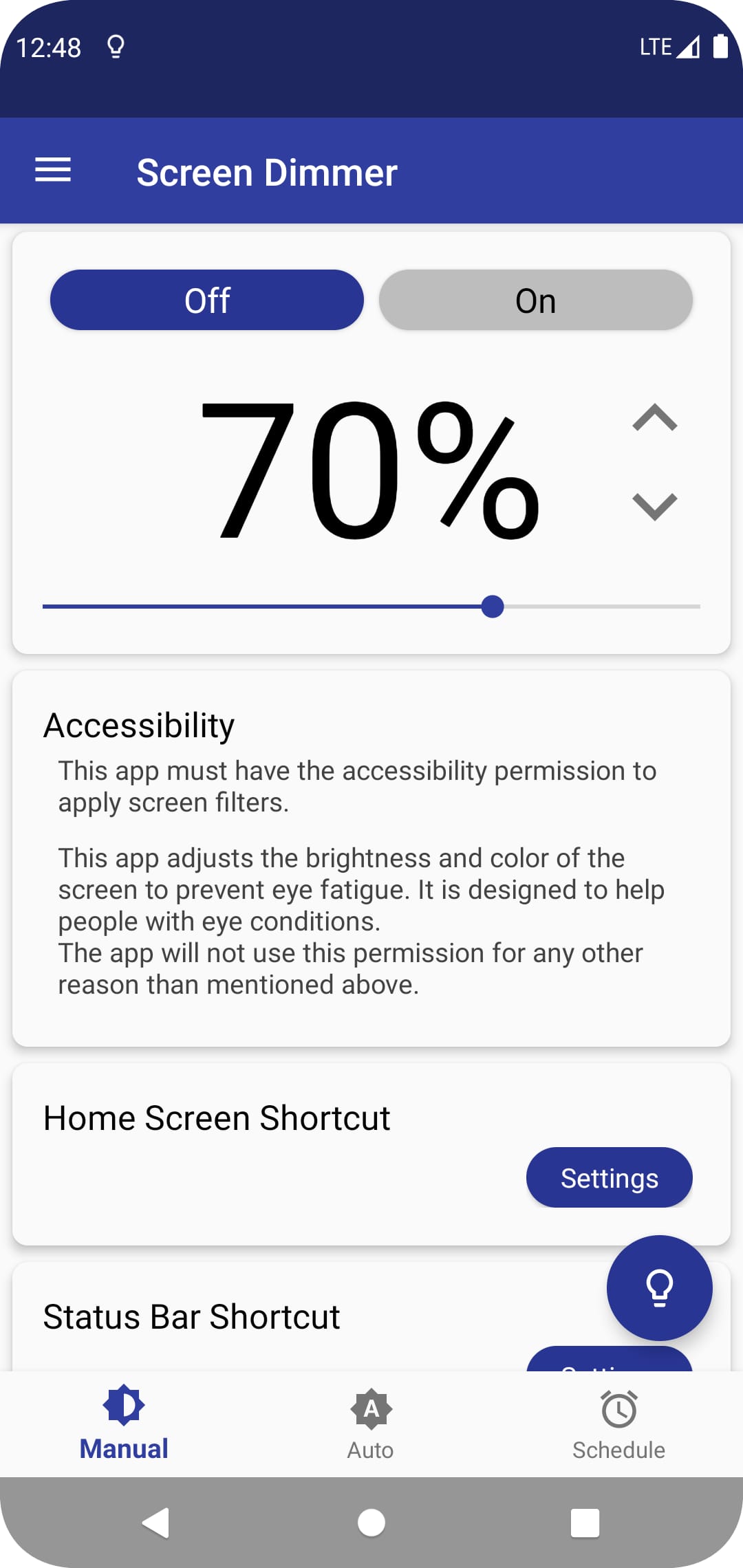
Task: Turn the screen dimmer Off
Action: coord(206,299)
